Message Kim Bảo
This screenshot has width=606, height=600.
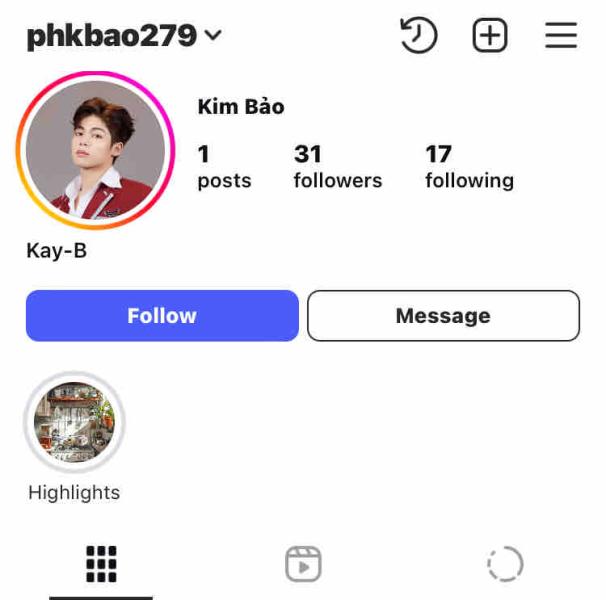click(443, 316)
